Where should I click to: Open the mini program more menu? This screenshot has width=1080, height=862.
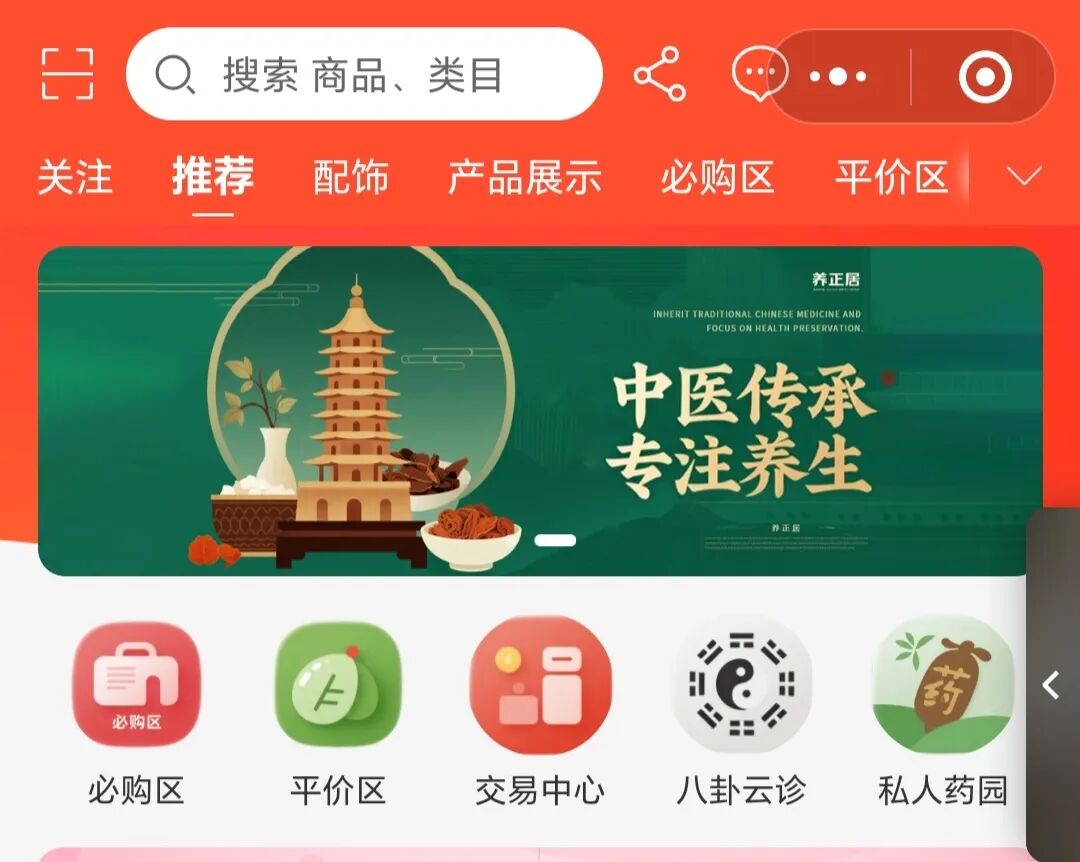pos(838,77)
